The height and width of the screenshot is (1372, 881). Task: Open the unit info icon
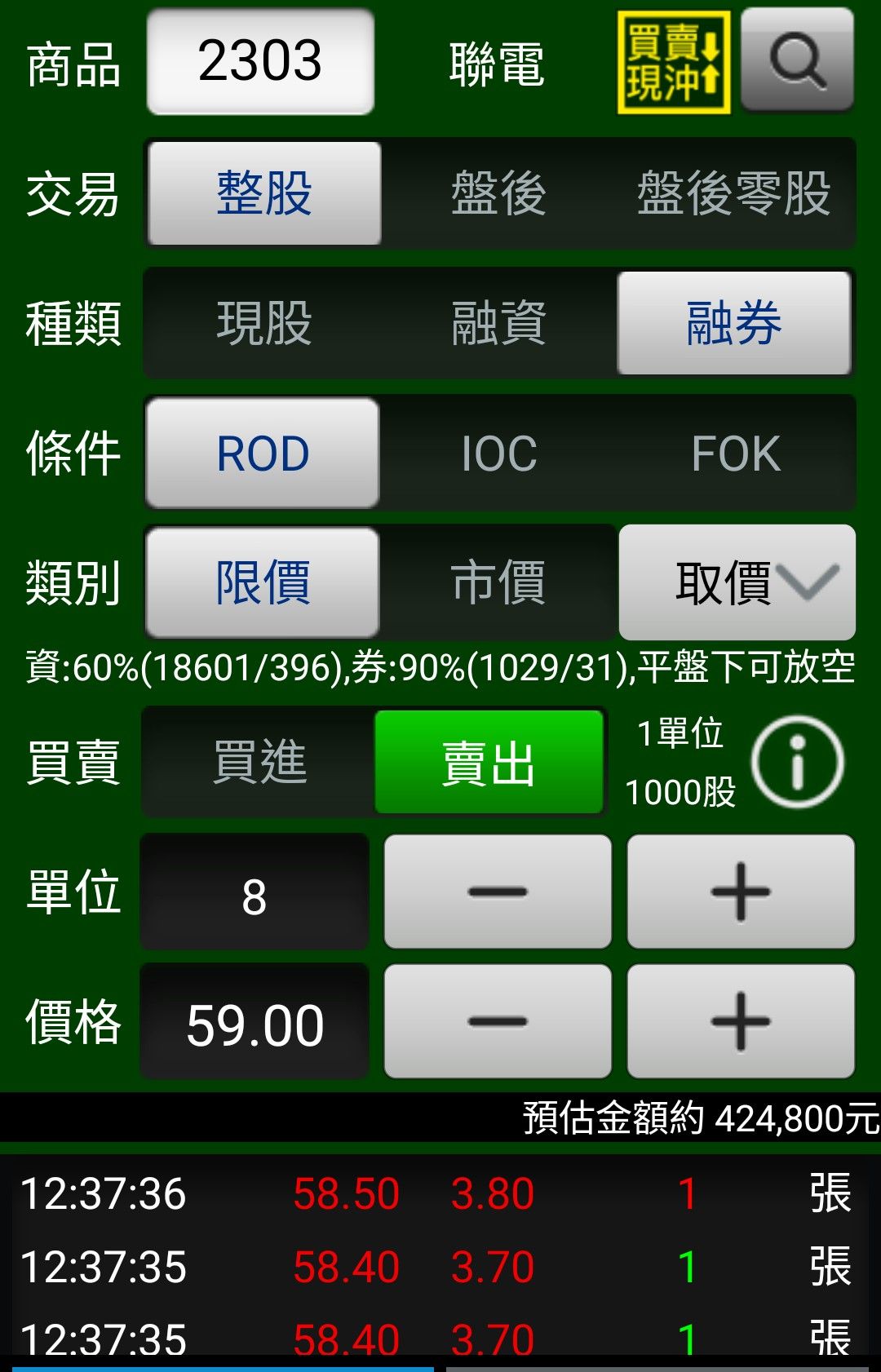tap(797, 762)
